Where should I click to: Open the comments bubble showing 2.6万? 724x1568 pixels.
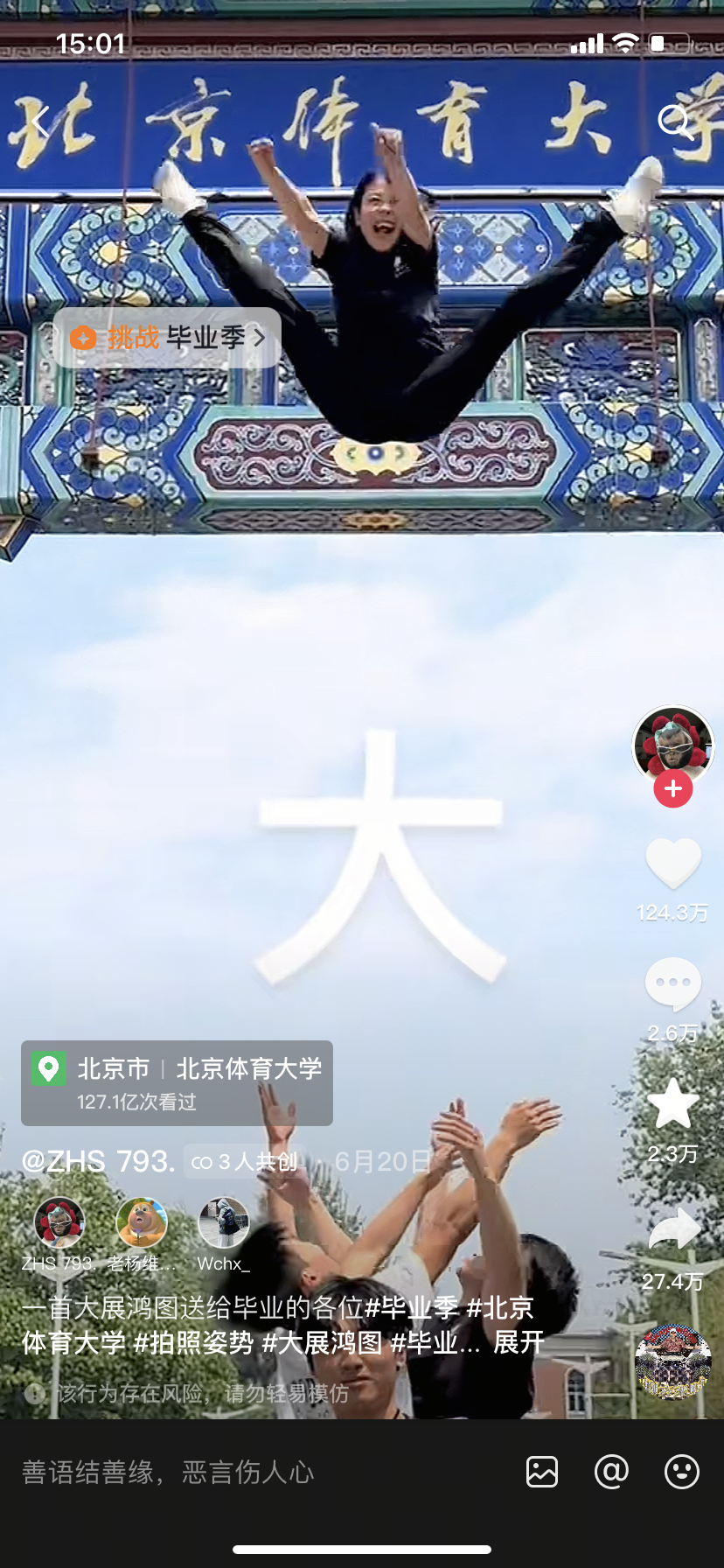(672, 984)
